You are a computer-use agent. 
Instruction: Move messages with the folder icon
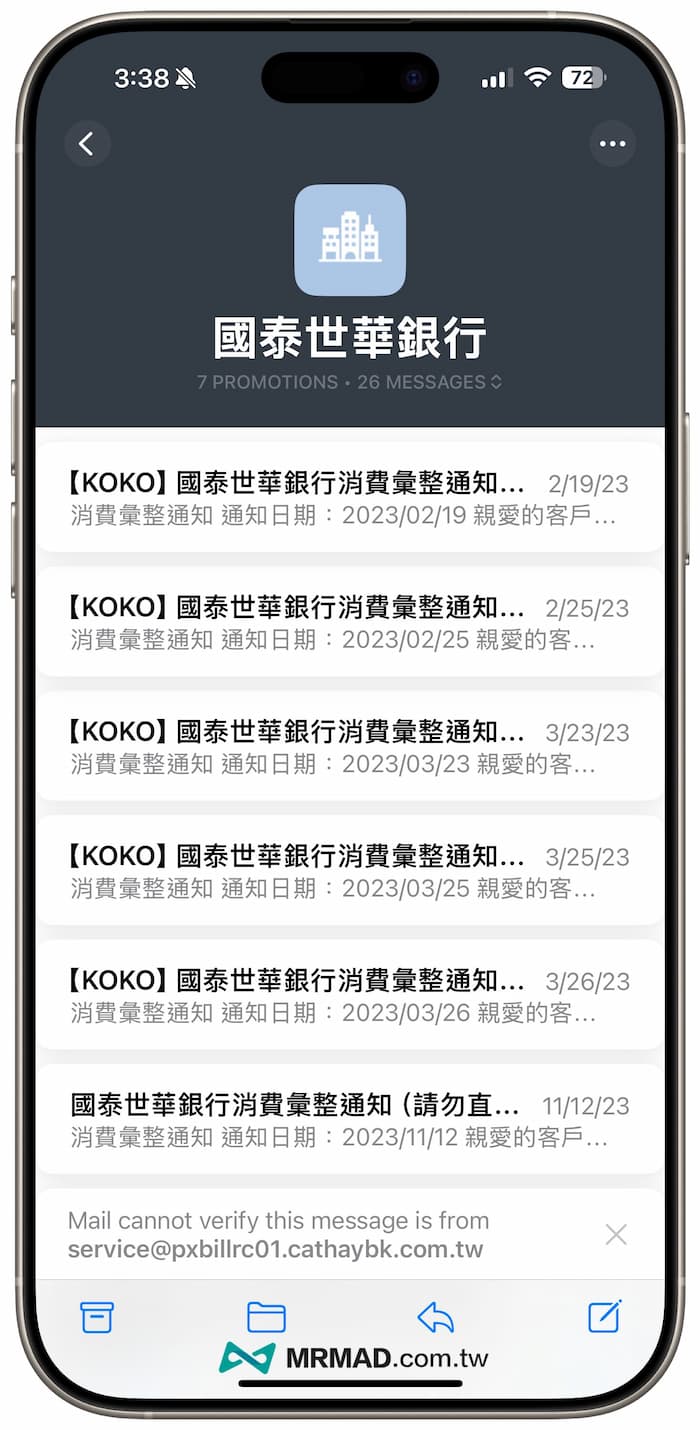point(266,1318)
